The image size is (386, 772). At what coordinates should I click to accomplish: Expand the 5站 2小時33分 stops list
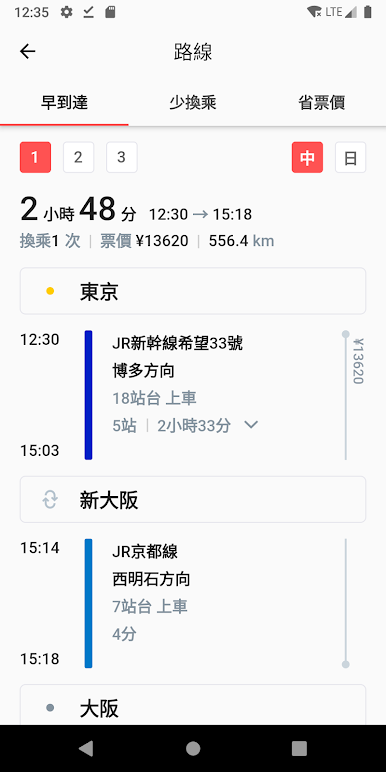(185, 425)
